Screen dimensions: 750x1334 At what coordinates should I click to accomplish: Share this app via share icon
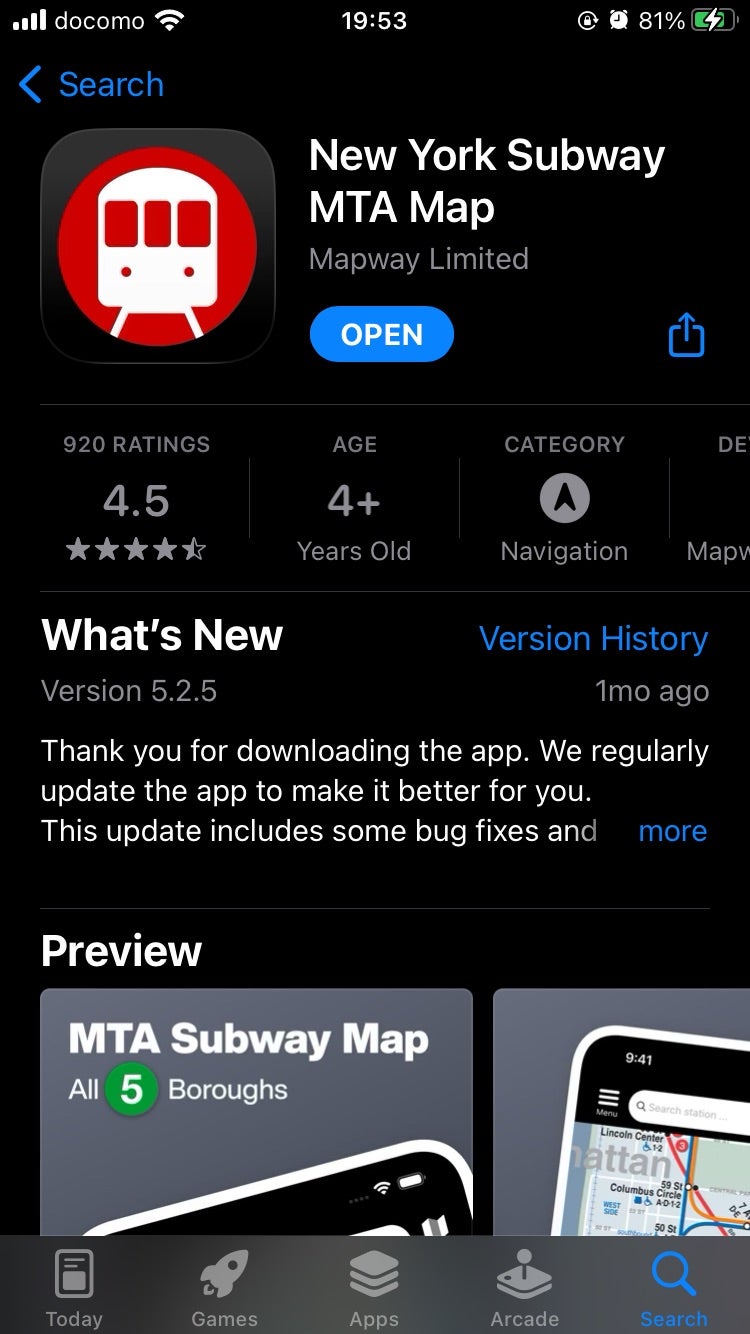click(x=686, y=334)
